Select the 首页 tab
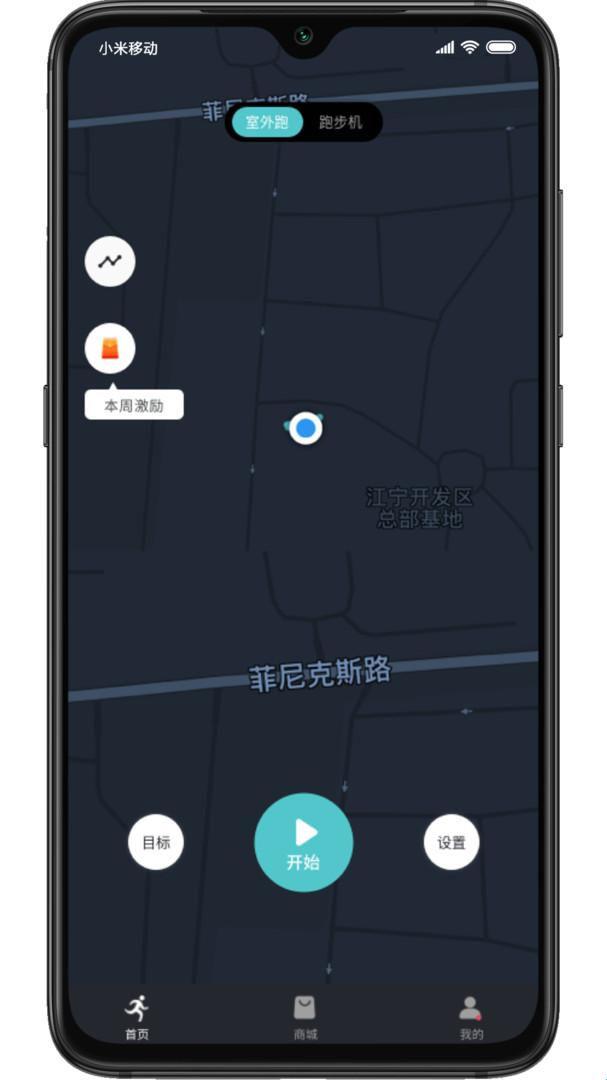Viewport: 607px width, 1080px height. pyautogui.click(x=137, y=1016)
